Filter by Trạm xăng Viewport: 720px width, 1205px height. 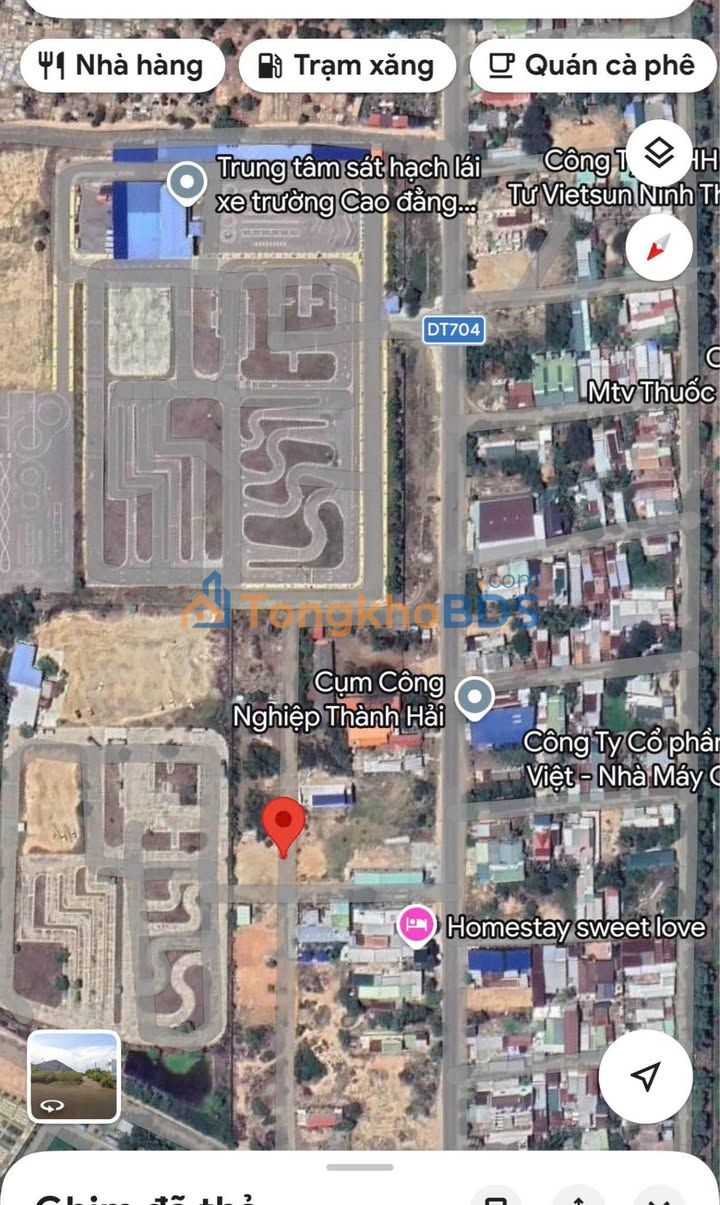[x=347, y=66]
